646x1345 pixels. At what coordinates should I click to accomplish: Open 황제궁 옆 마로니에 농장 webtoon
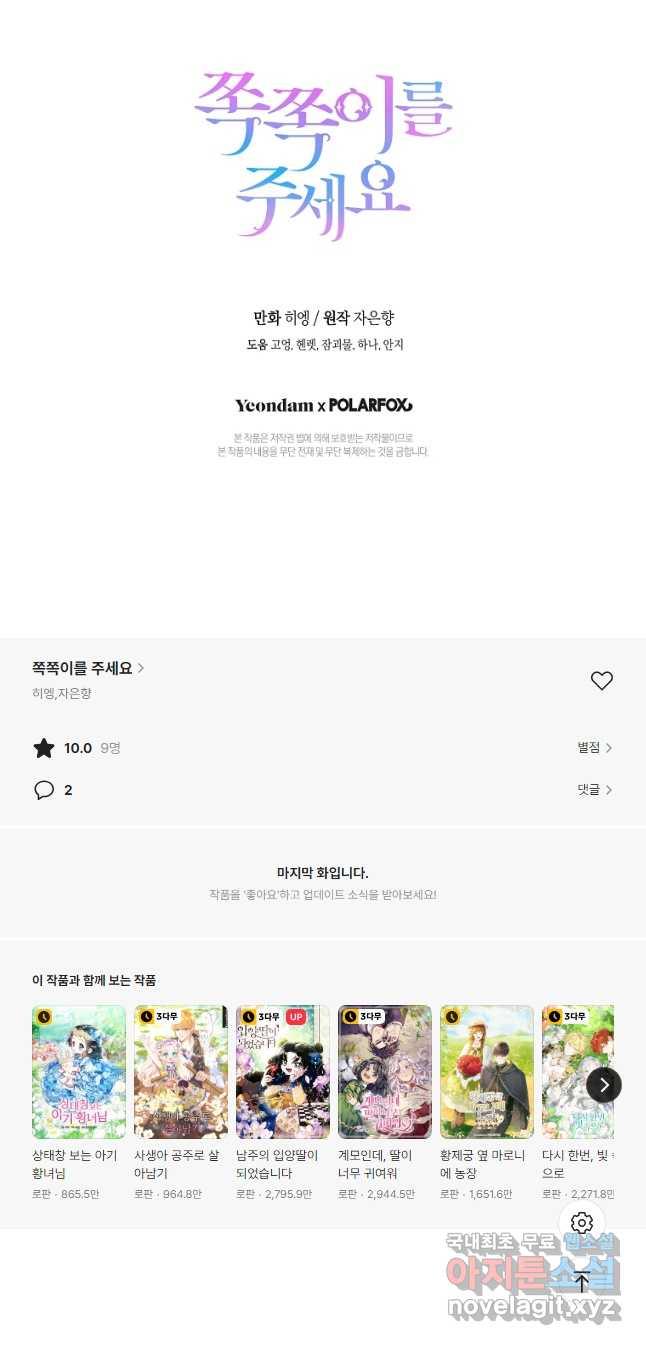tap(487, 1072)
